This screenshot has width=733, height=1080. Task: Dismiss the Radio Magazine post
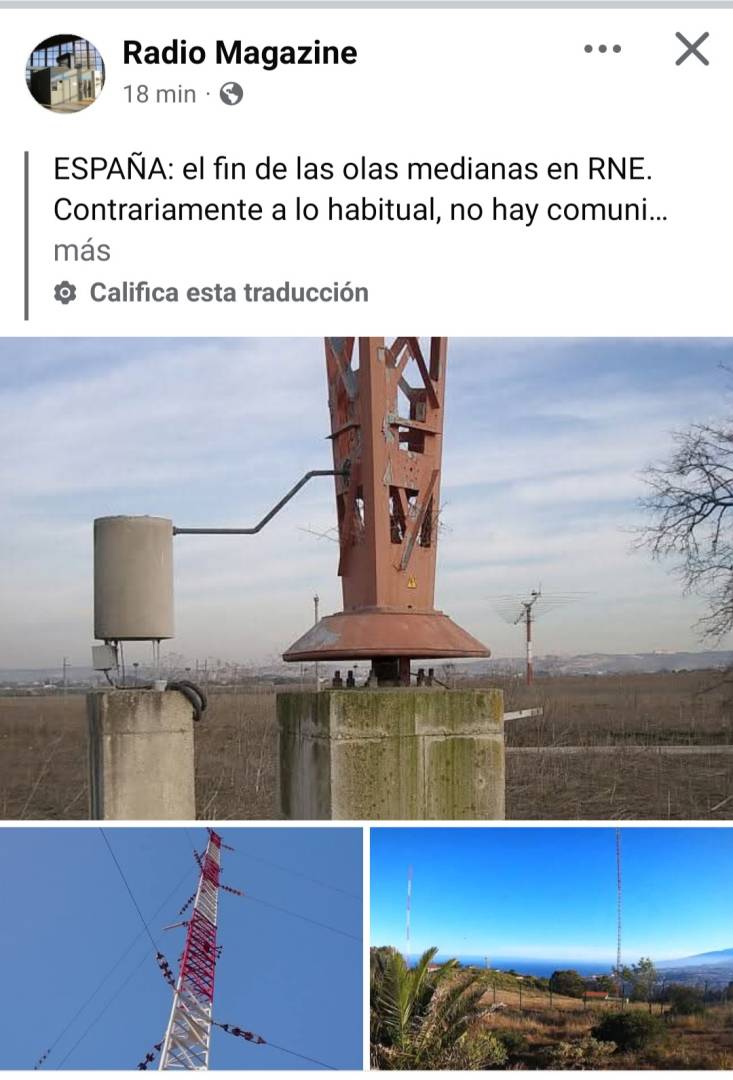tap(691, 49)
